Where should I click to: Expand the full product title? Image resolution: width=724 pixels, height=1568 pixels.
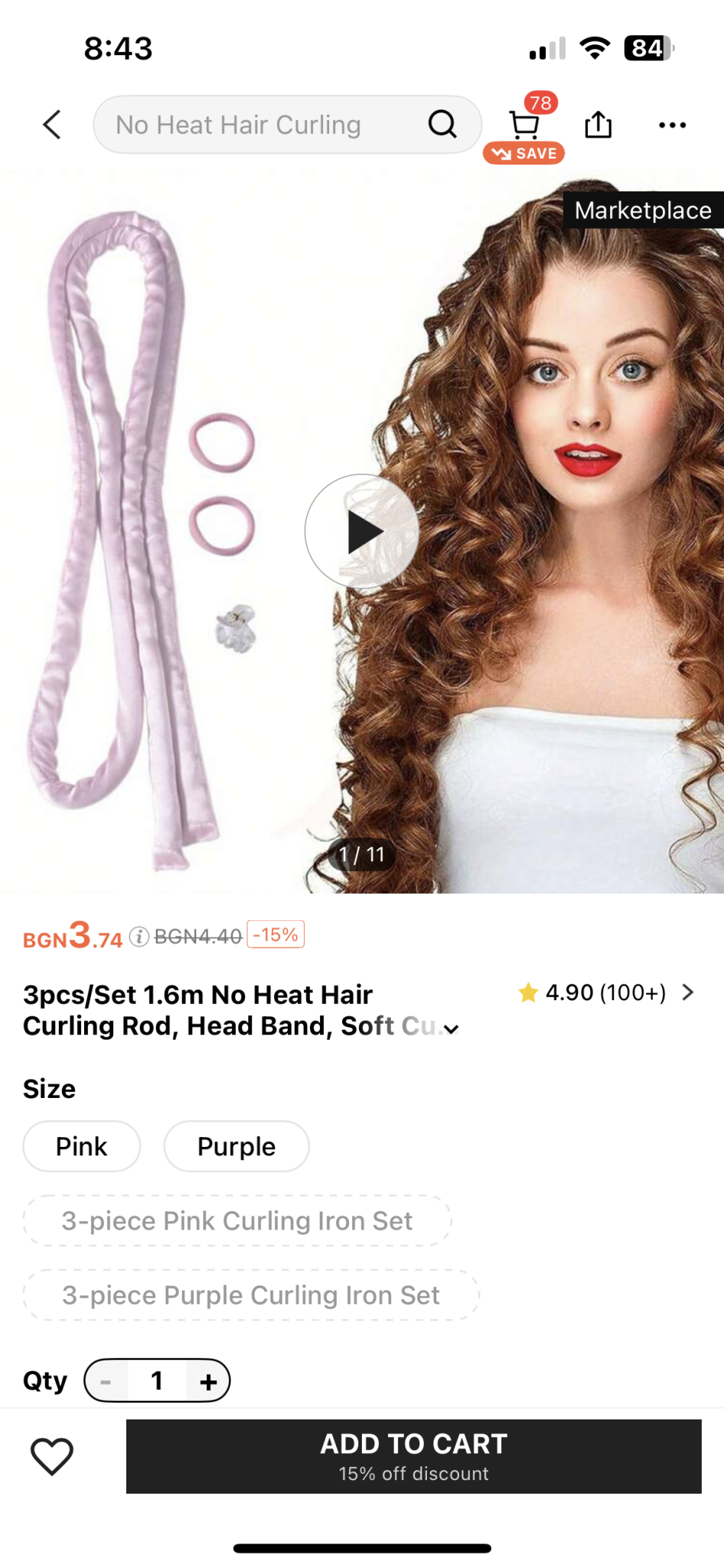click(452, 1029)
